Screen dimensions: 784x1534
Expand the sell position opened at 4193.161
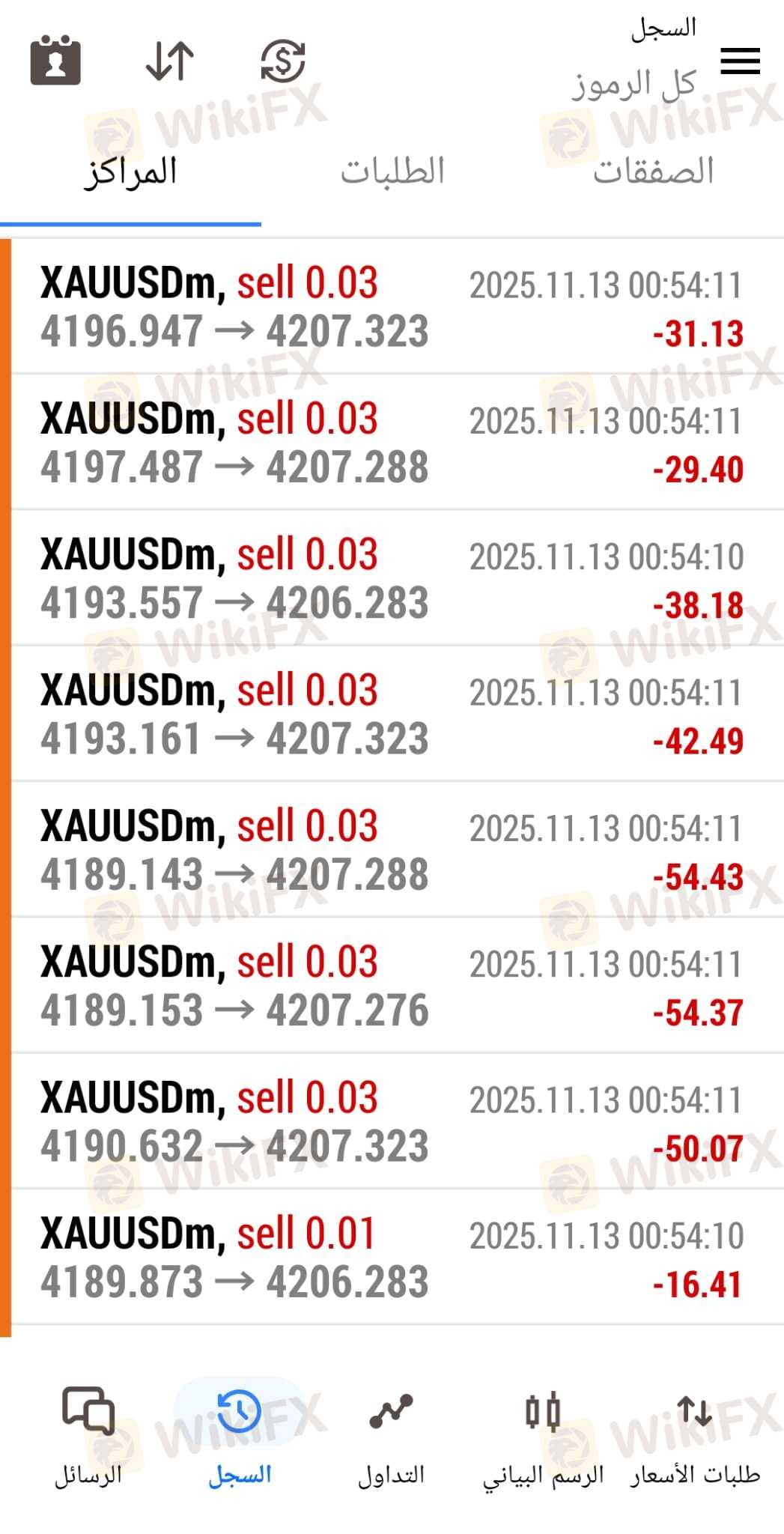392,714
